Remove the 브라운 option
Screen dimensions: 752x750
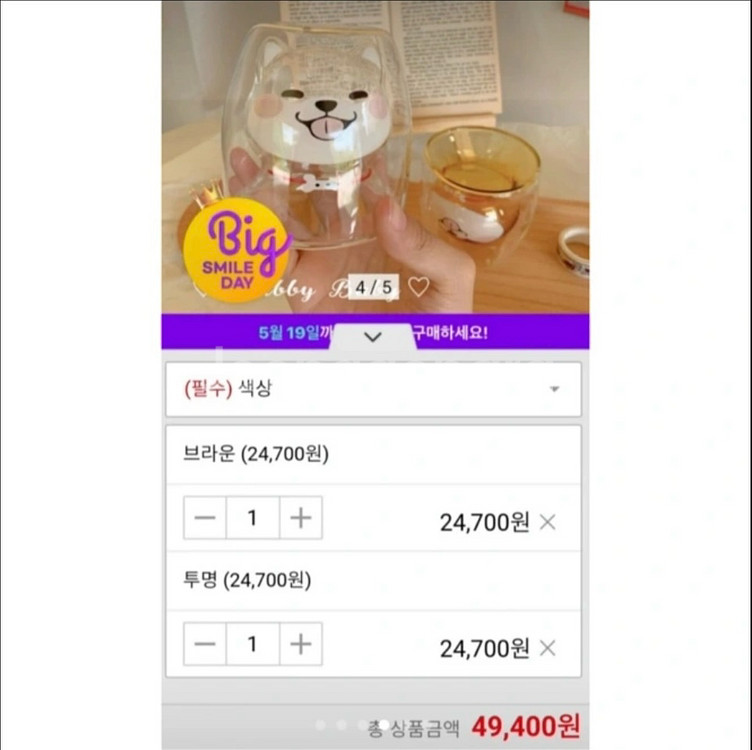pos(547,522)
